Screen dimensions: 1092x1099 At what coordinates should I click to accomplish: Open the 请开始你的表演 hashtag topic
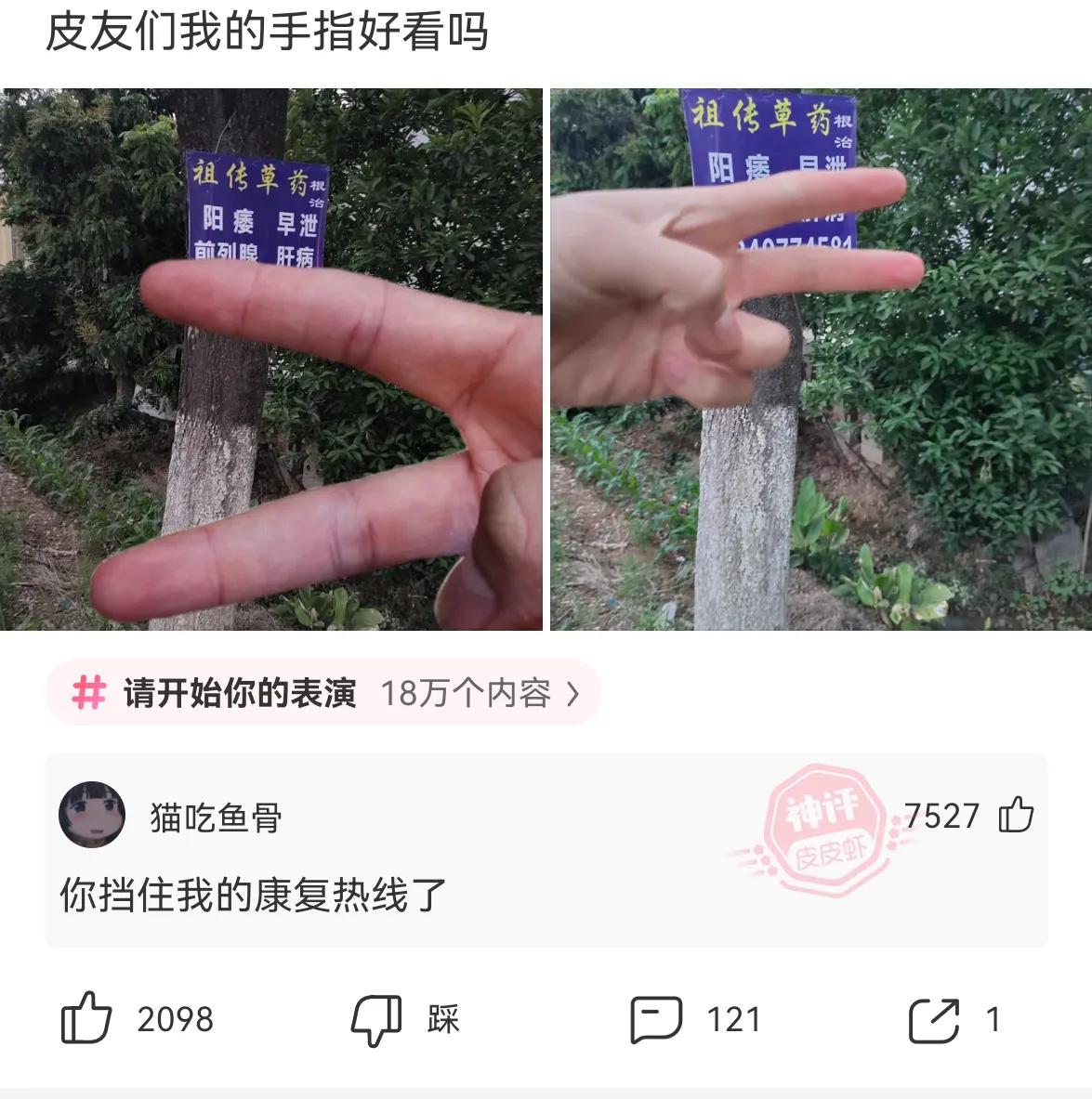pos(237,693)
